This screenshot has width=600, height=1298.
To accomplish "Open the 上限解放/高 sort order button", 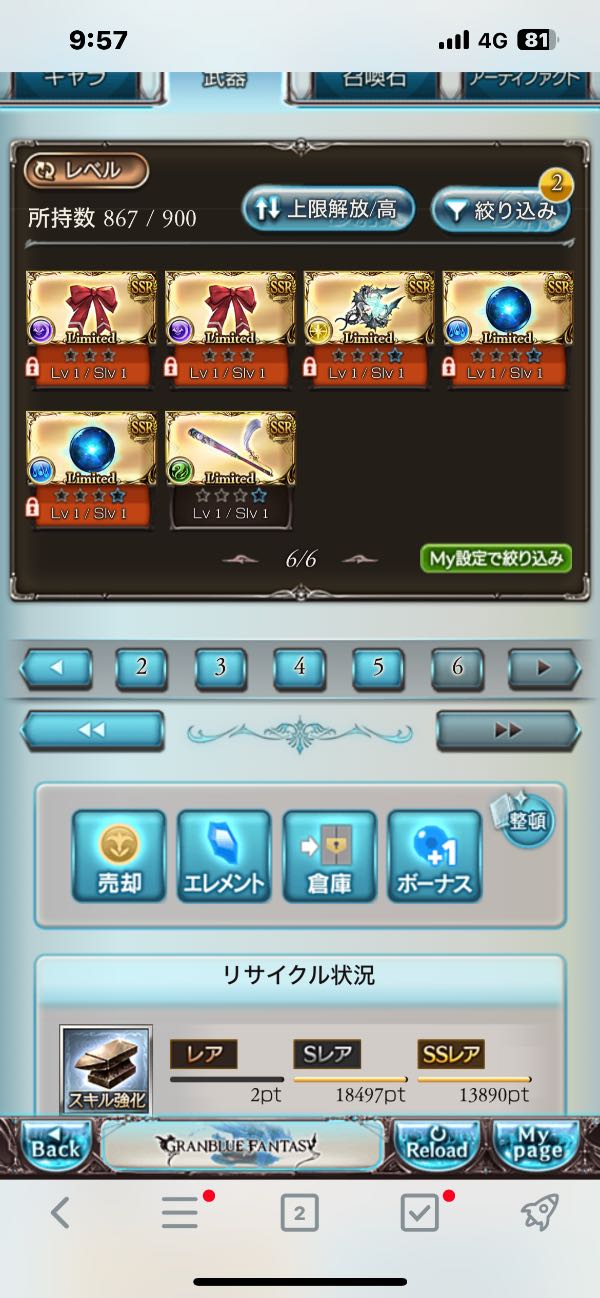I will (x=328, y=209).
